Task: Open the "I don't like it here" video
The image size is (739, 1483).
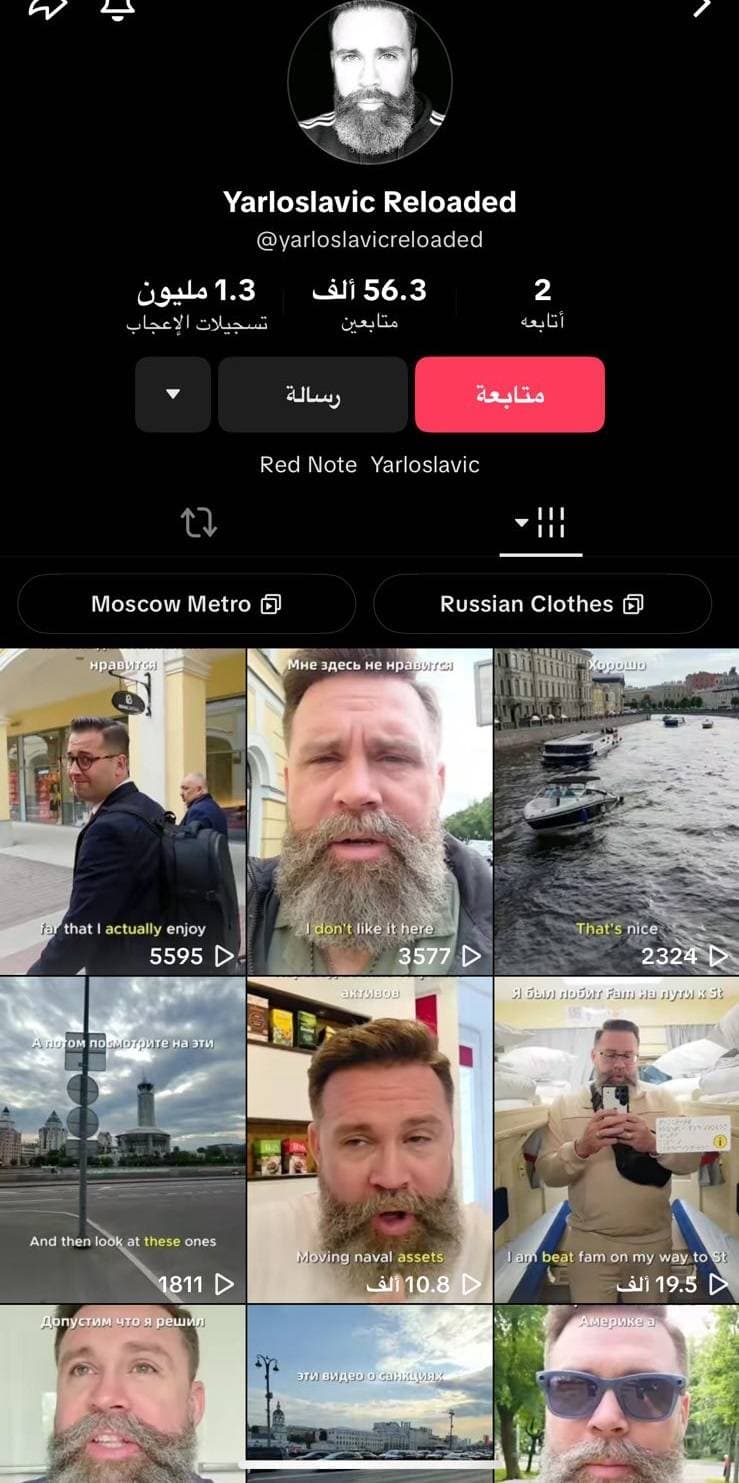Action: [369, 811]
